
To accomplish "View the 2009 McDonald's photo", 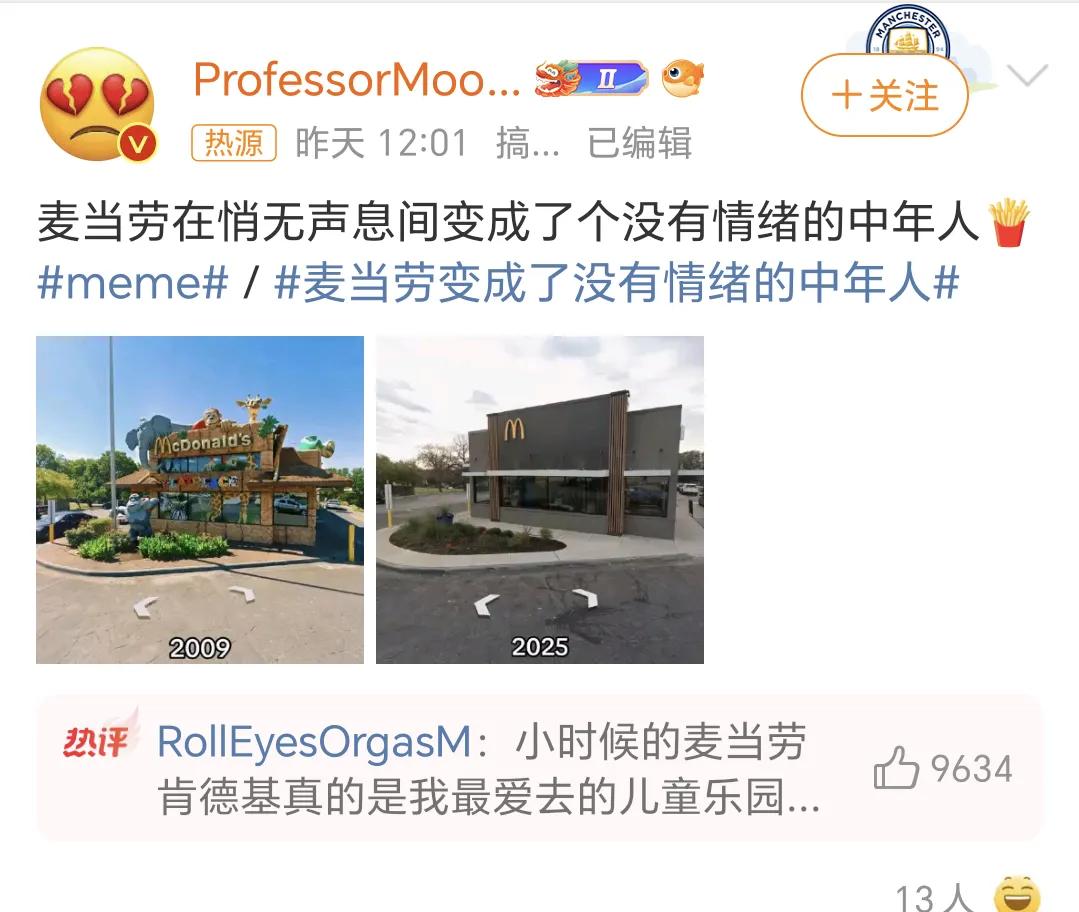I will [x=200, y=499].
